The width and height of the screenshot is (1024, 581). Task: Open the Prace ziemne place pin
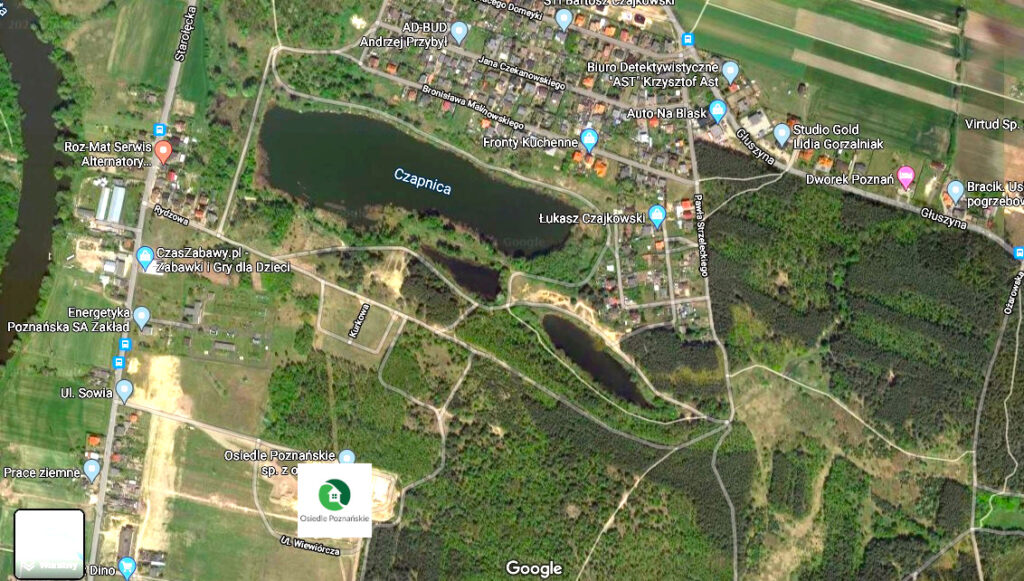92,469
